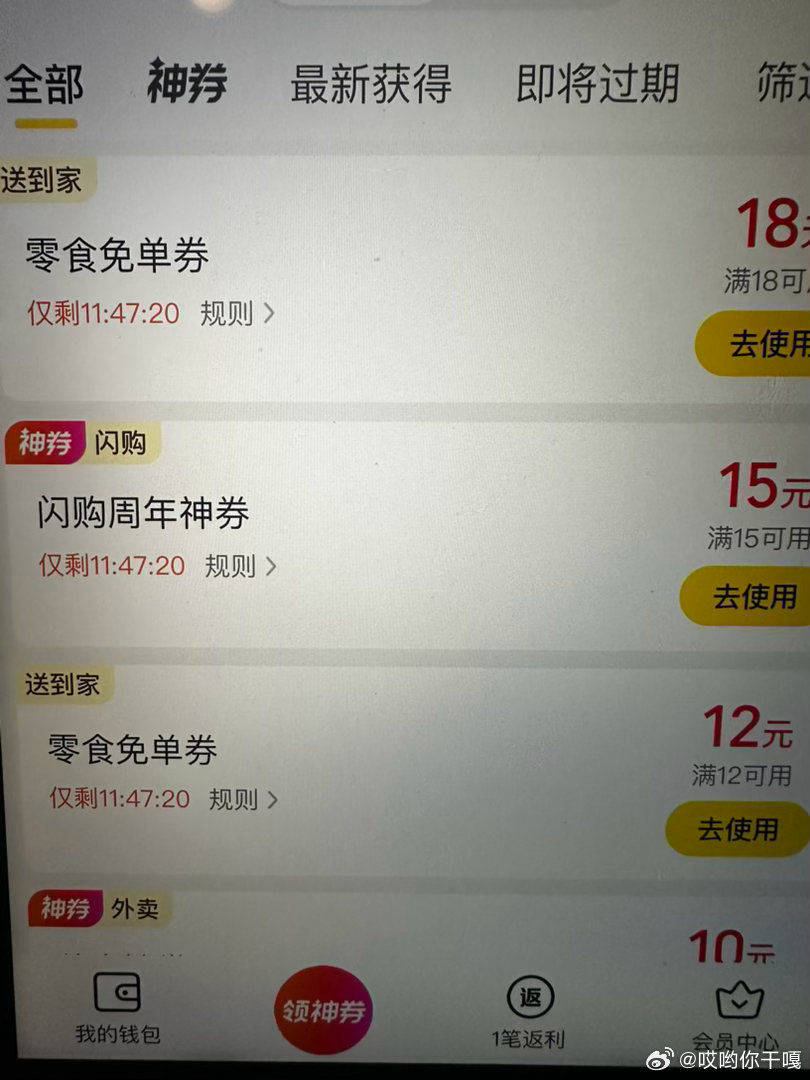View 规则 for the 18元 零食免单券
The height and width of the screenshot is (1080, 810).
(236, 313)
